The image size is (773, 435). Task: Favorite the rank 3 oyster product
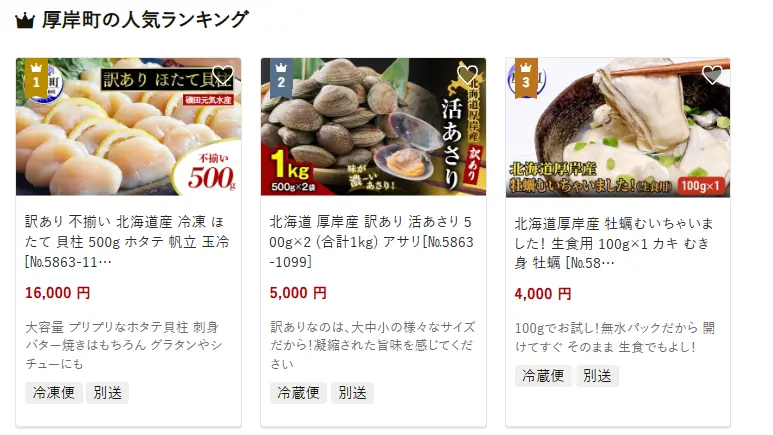coord(712,76)
